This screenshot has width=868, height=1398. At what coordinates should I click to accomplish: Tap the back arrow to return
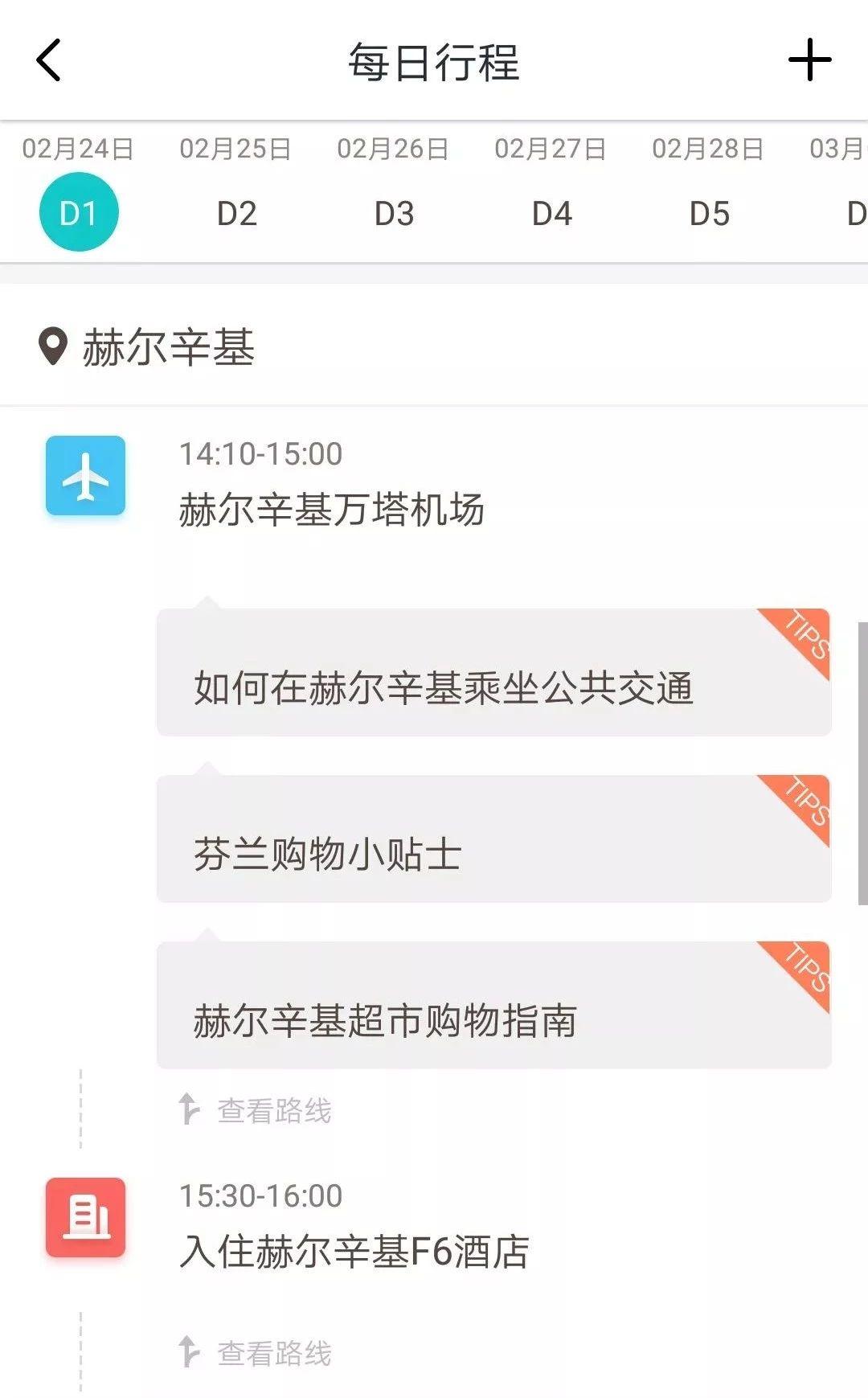click(x=48, y=61)
